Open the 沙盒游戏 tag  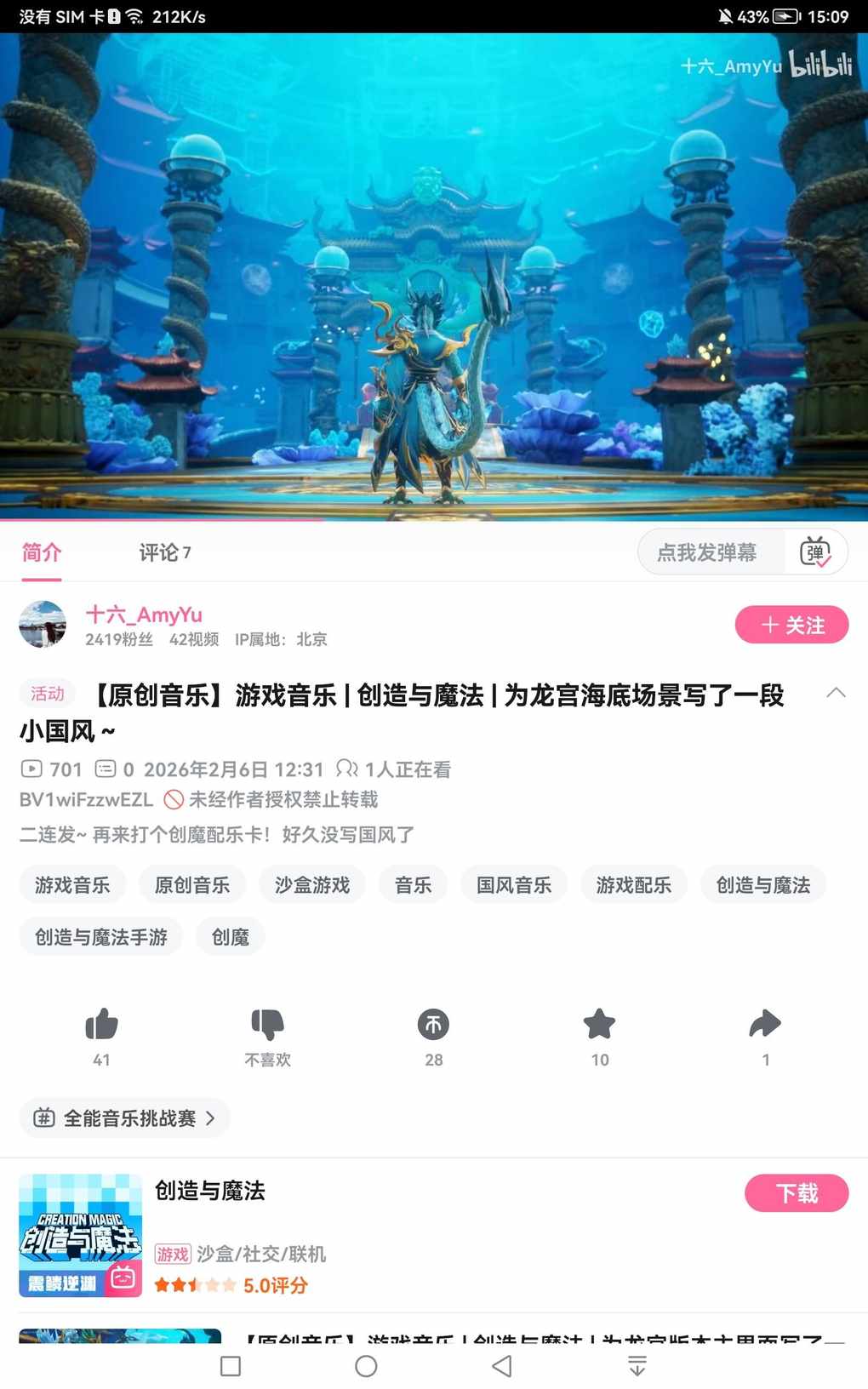click(312, 885)
